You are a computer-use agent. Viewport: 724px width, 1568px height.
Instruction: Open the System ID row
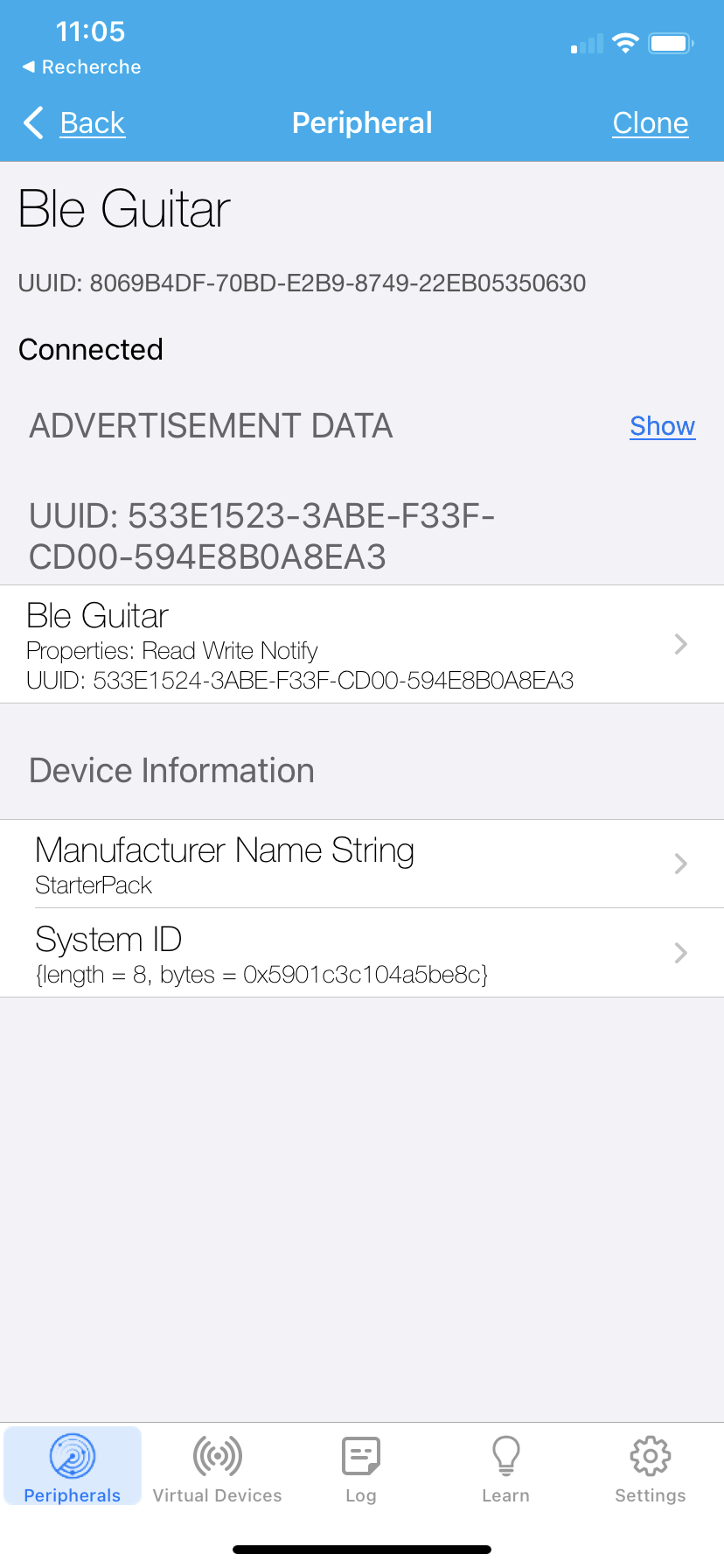tap(362, 953)
